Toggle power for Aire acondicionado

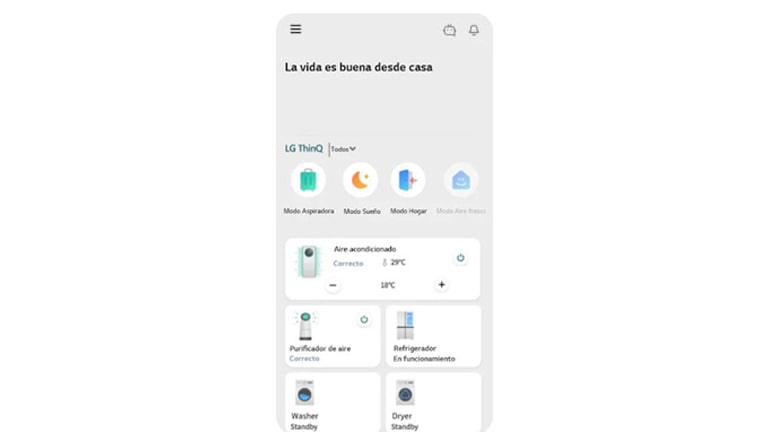460,258
